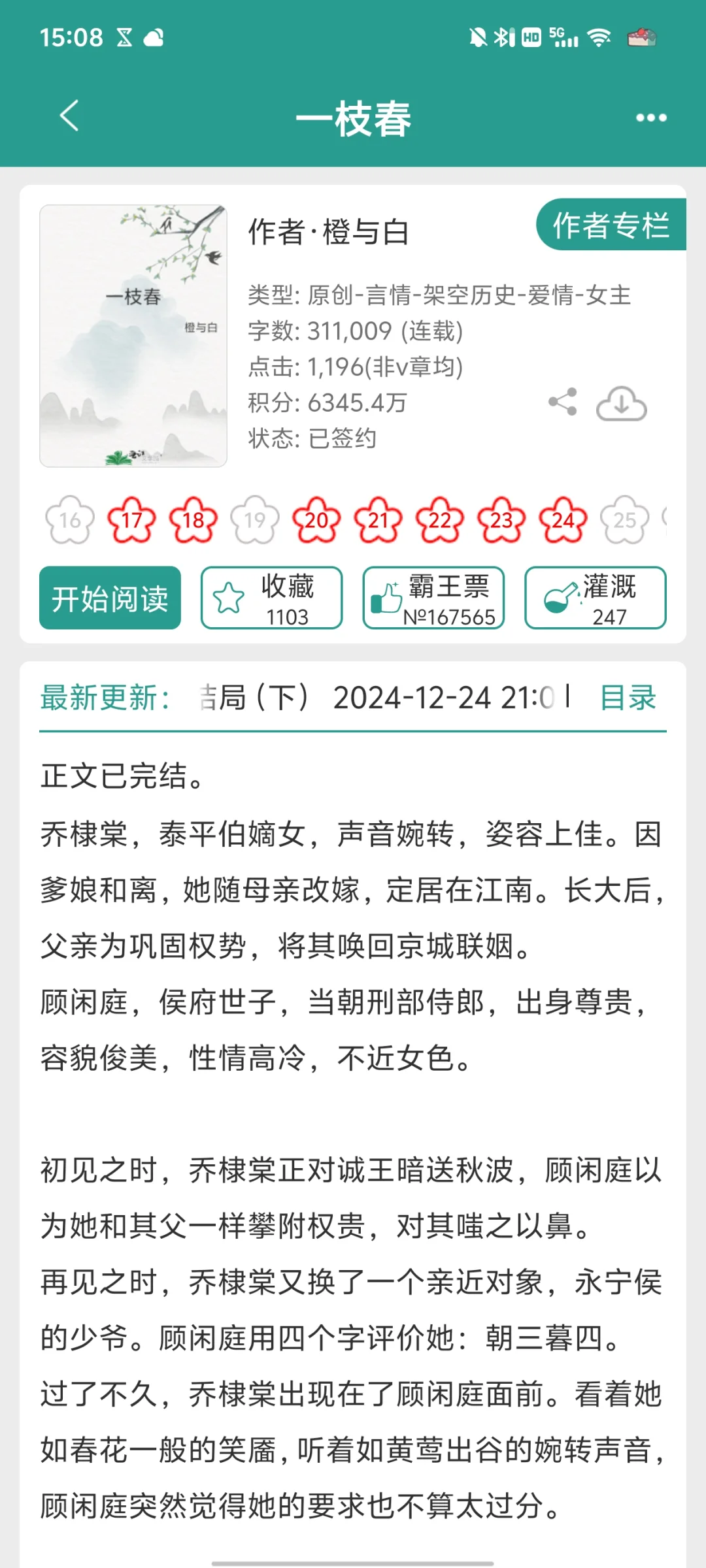The width and height of the screenshot is (706, 1568).
Task: Open the more options menu (three dots)
Action: 649,118
